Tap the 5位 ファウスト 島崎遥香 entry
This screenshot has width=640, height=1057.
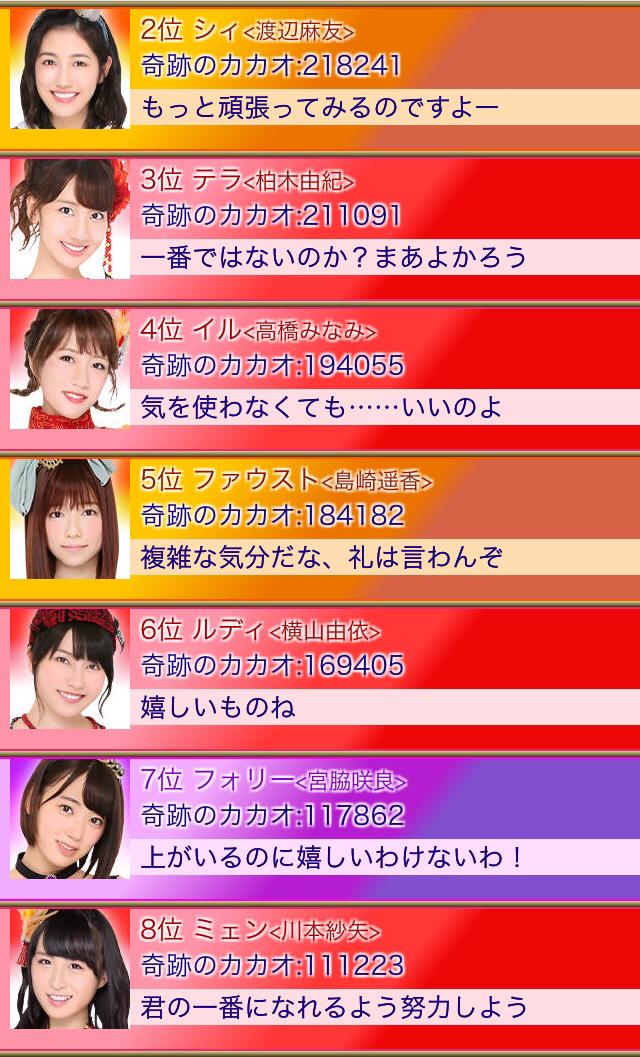[x=320, y=520]
